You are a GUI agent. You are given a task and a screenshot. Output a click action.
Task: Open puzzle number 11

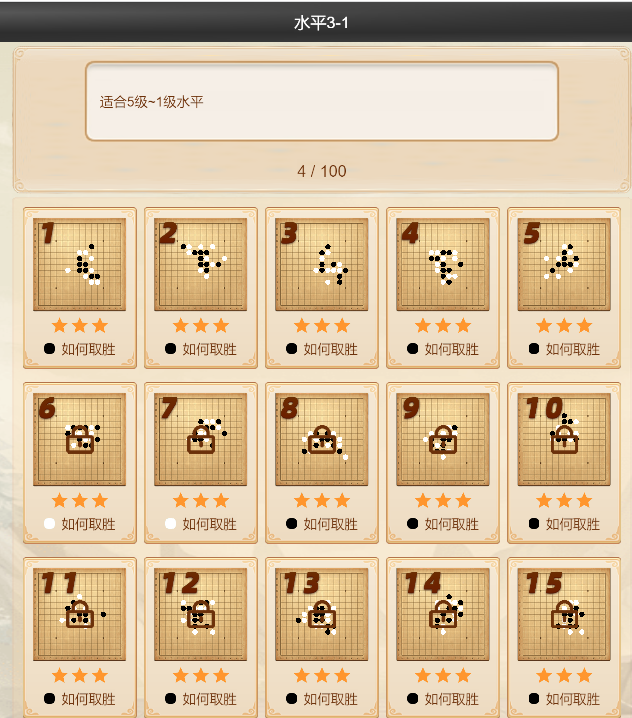click(x=80, y=614)
